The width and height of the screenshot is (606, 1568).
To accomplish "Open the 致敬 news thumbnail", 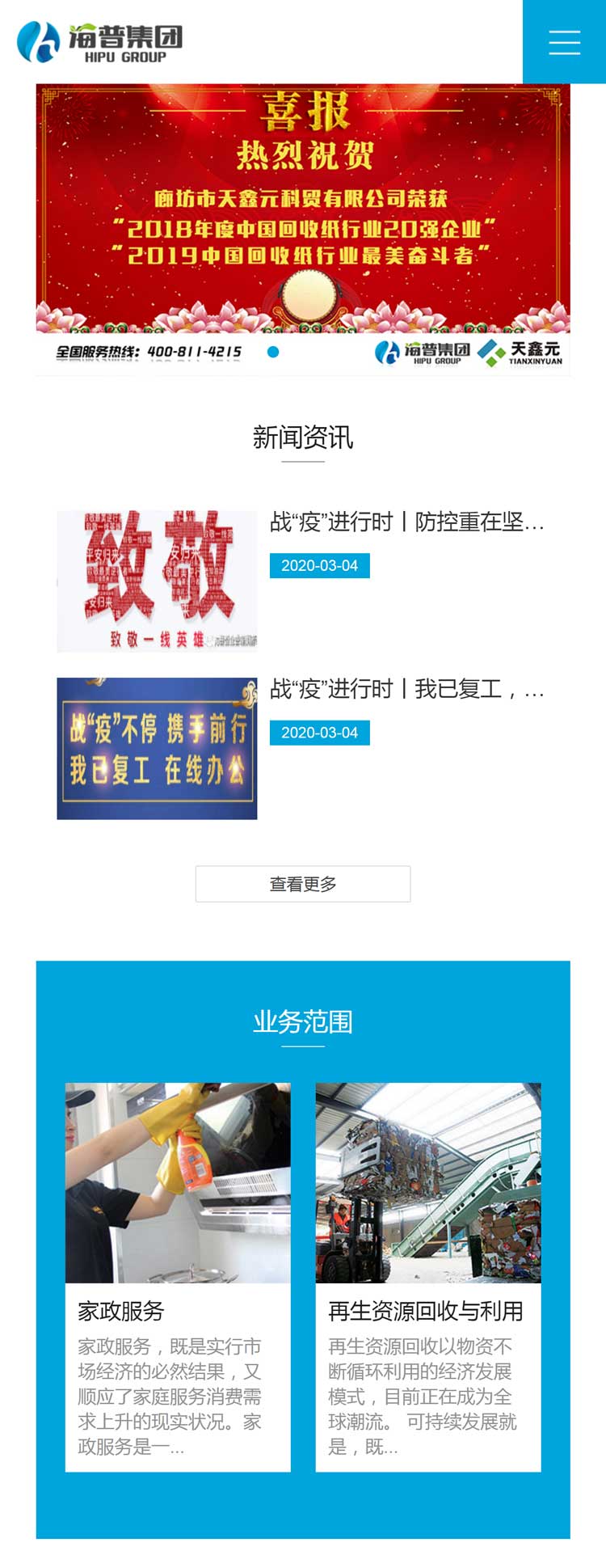I will (x=157, y=581).
